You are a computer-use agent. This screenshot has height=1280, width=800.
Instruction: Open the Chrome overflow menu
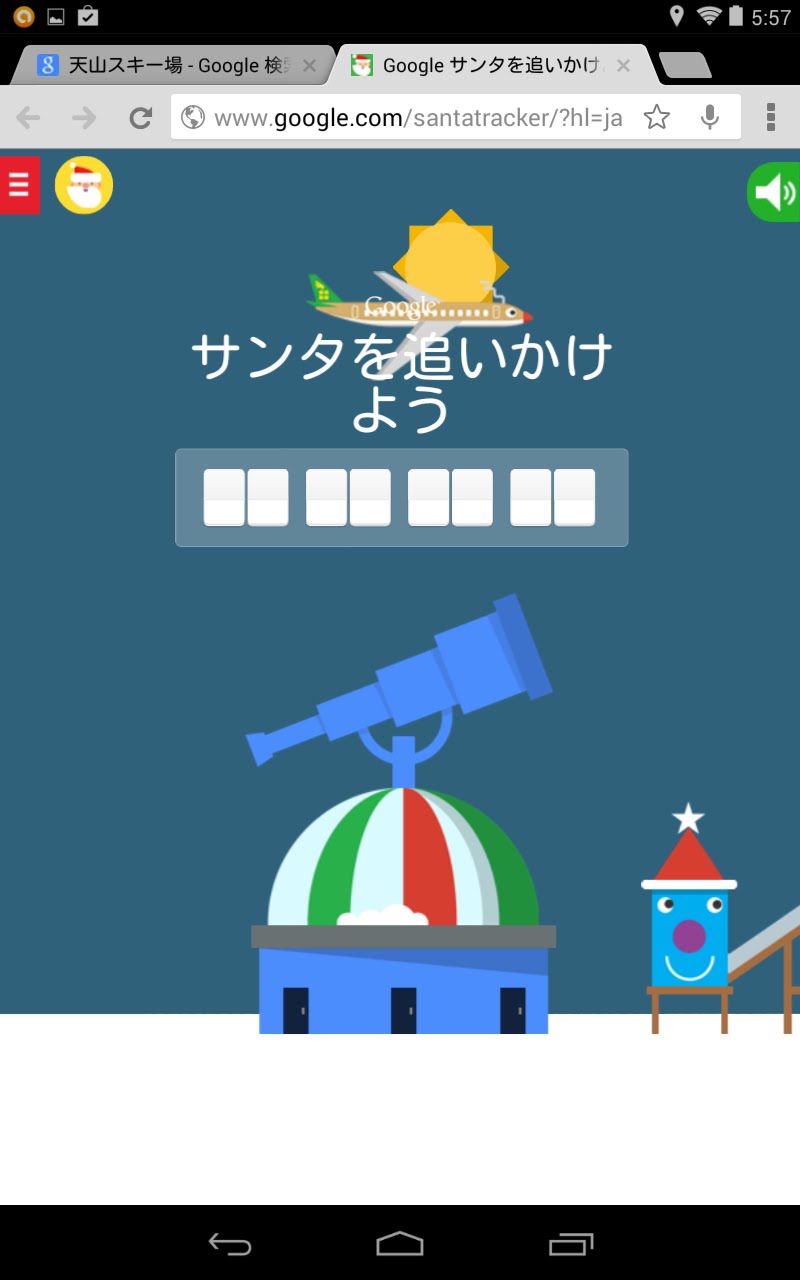pyautogui.click(x=771, y=117)
